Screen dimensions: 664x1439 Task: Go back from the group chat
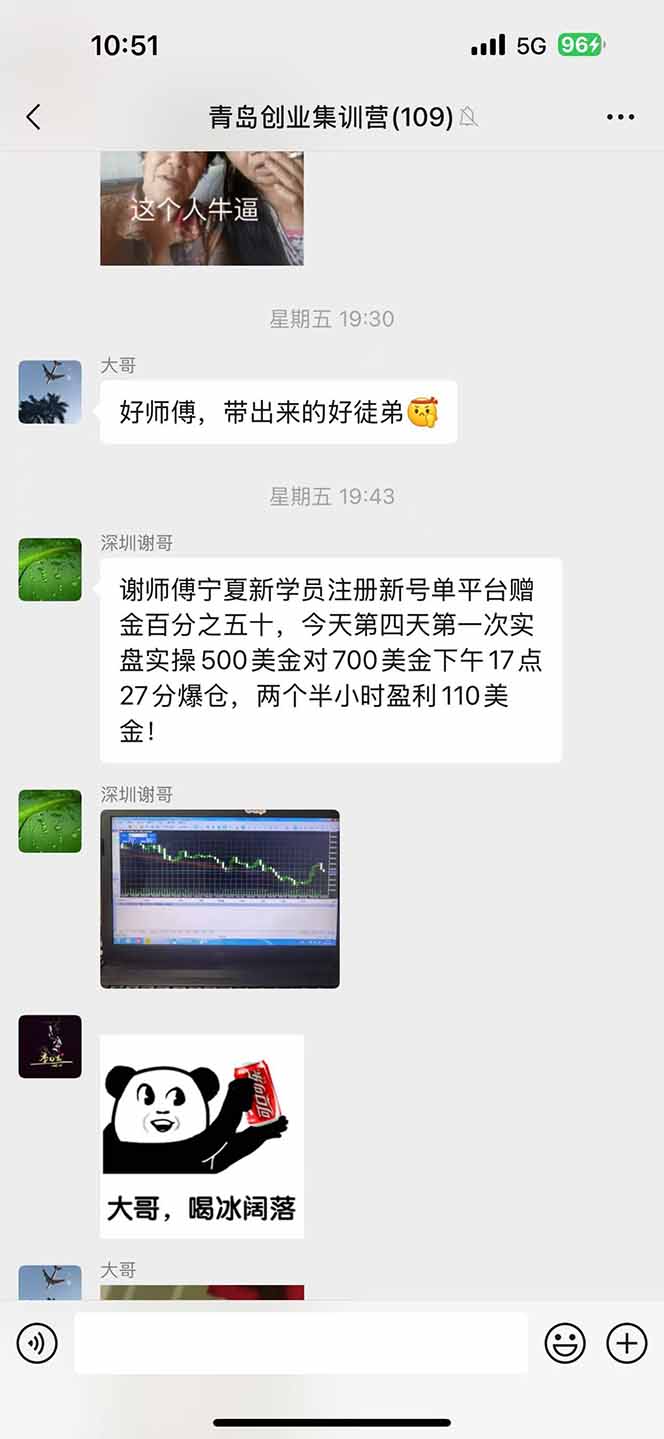pos(34,117)
